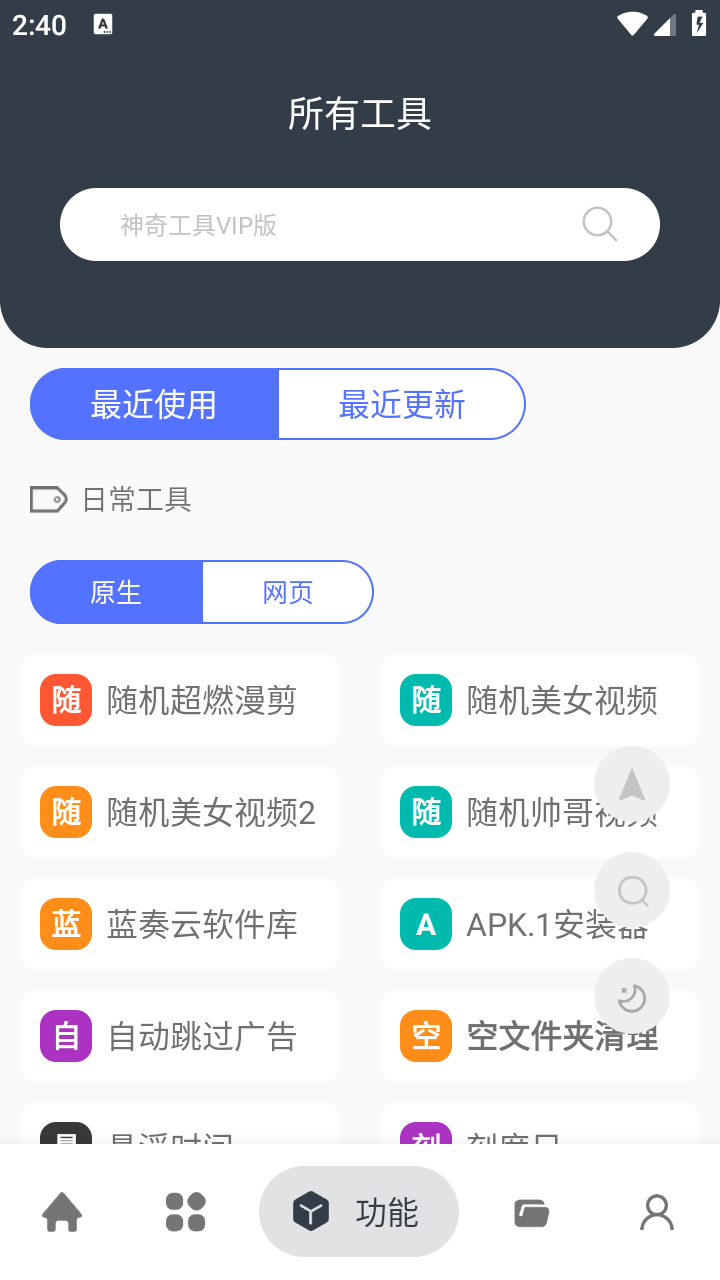Go home via the house icon
This screenshot has height=1280, width=720.
(62, 1211)
